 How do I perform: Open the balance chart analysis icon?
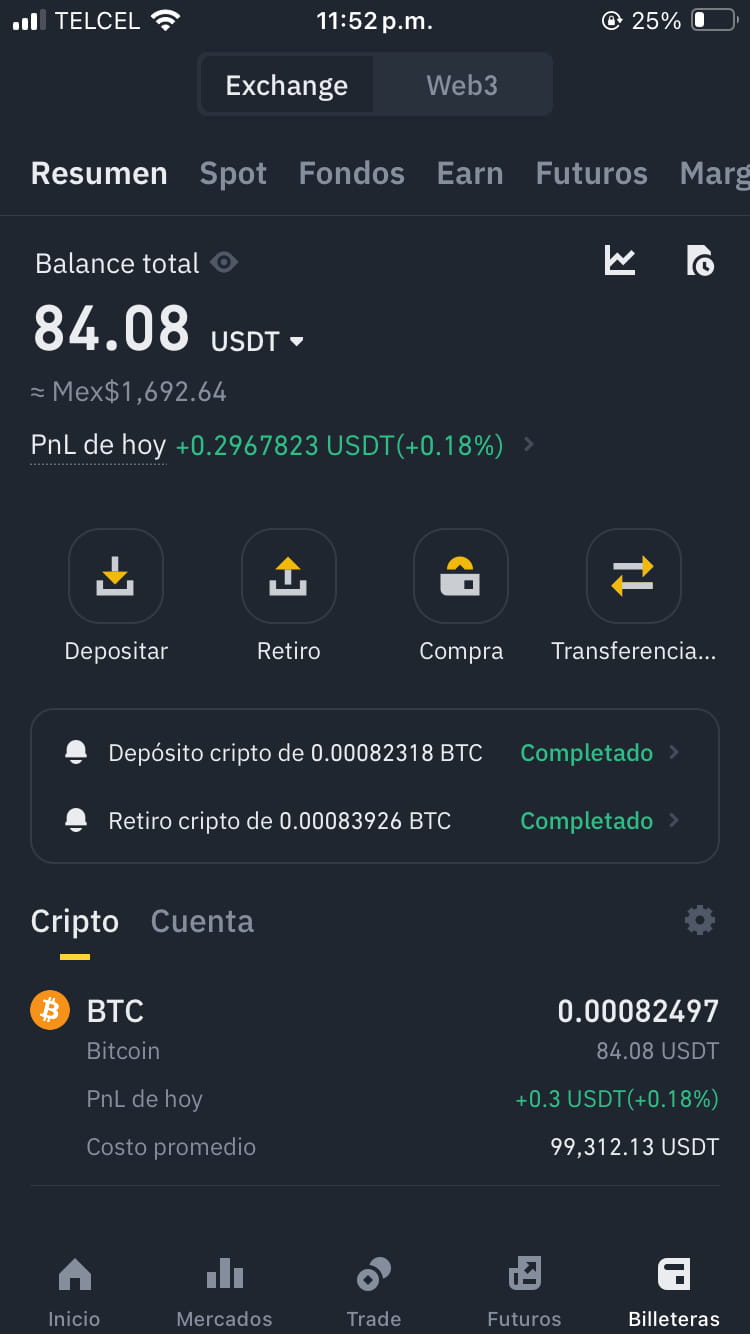[620, 261]
